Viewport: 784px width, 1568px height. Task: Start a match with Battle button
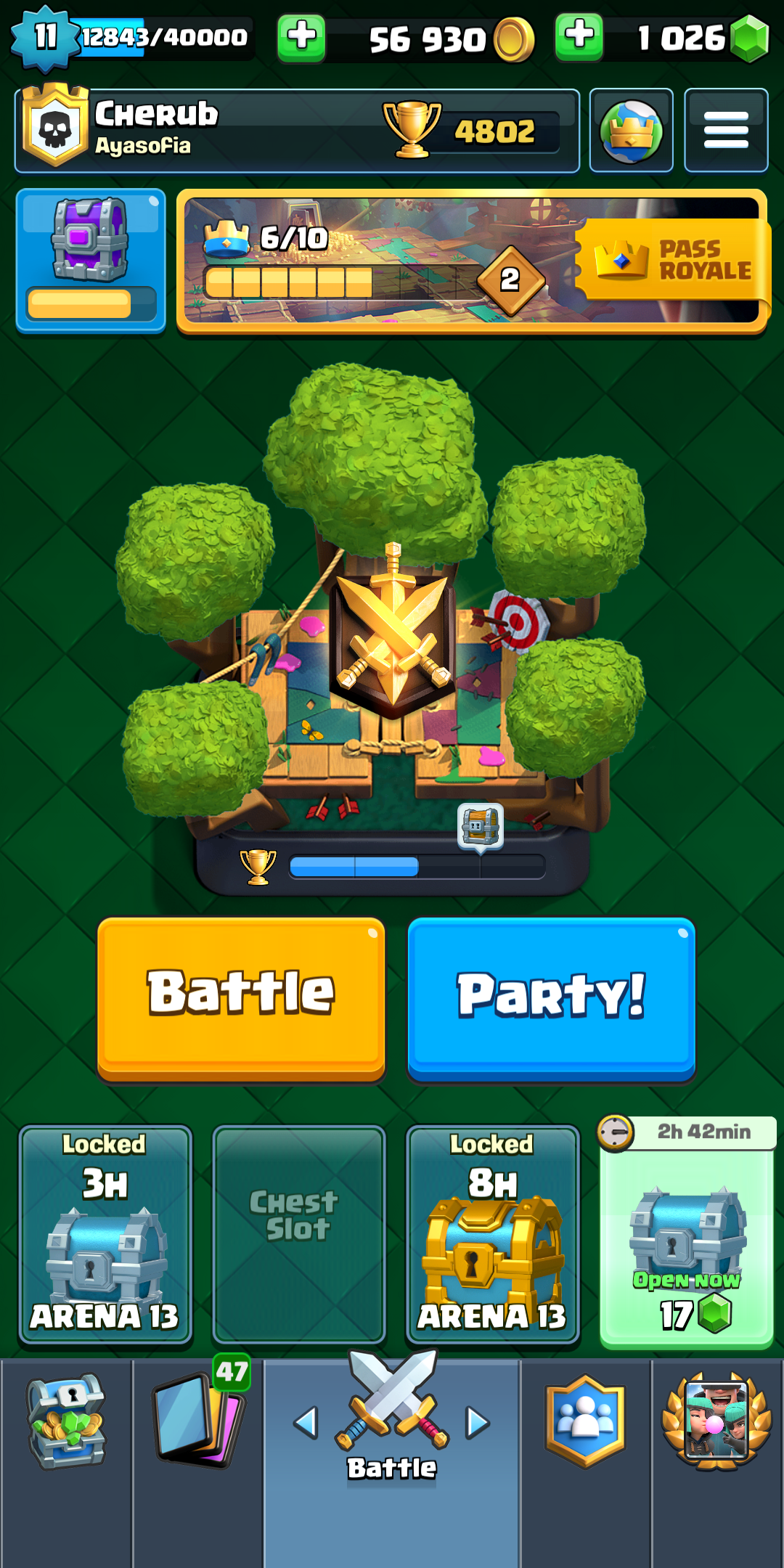(241, 997)
